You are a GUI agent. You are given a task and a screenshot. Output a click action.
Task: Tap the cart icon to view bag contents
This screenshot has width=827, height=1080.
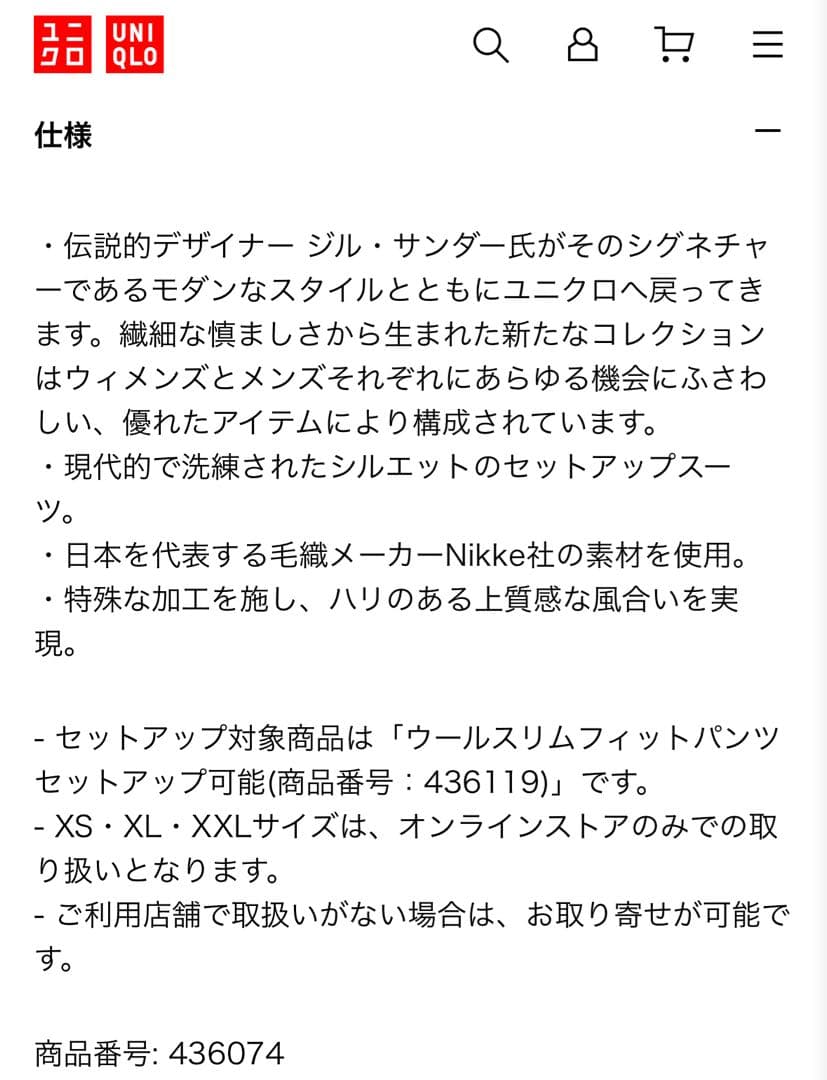[x=676, y=44]
